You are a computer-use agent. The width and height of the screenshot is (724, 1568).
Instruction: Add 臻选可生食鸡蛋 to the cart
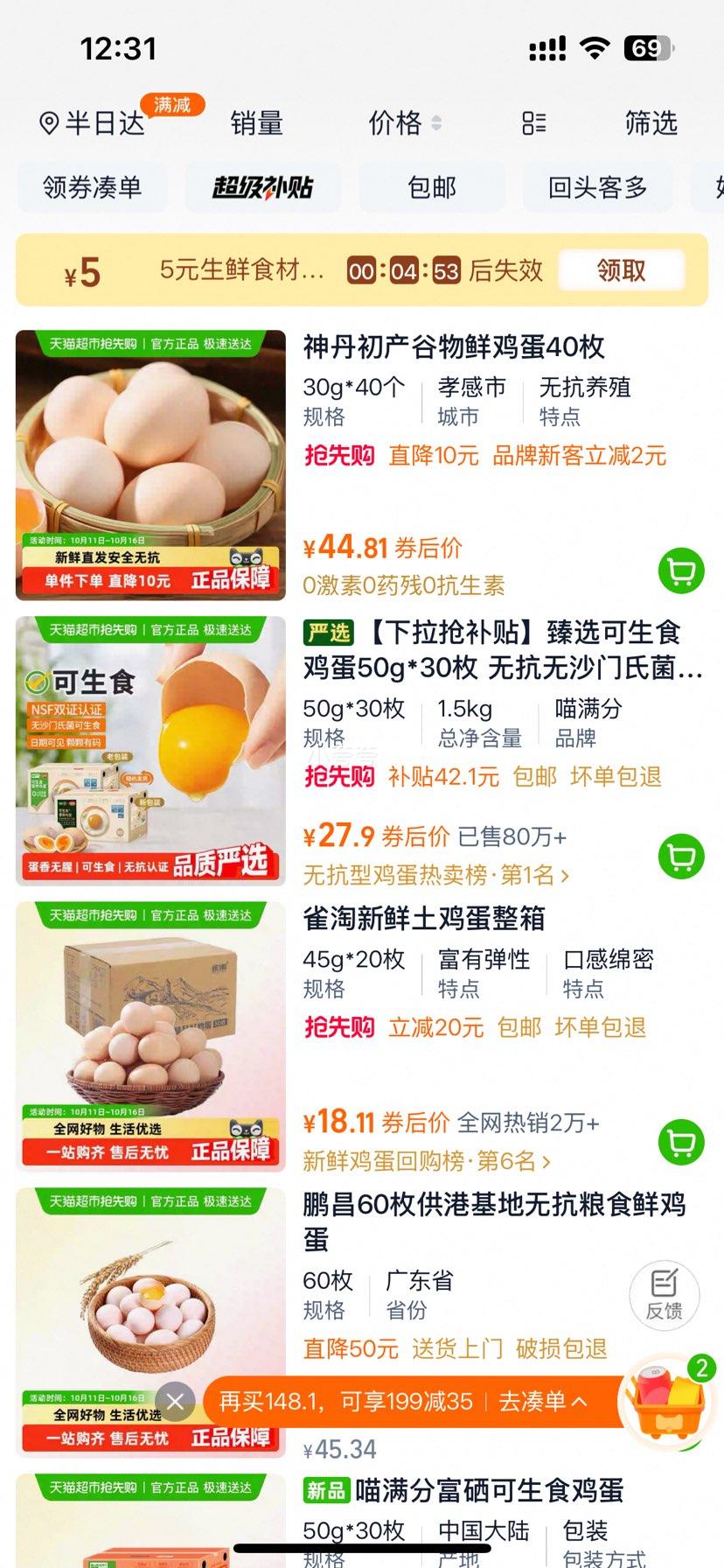[681, 857]
